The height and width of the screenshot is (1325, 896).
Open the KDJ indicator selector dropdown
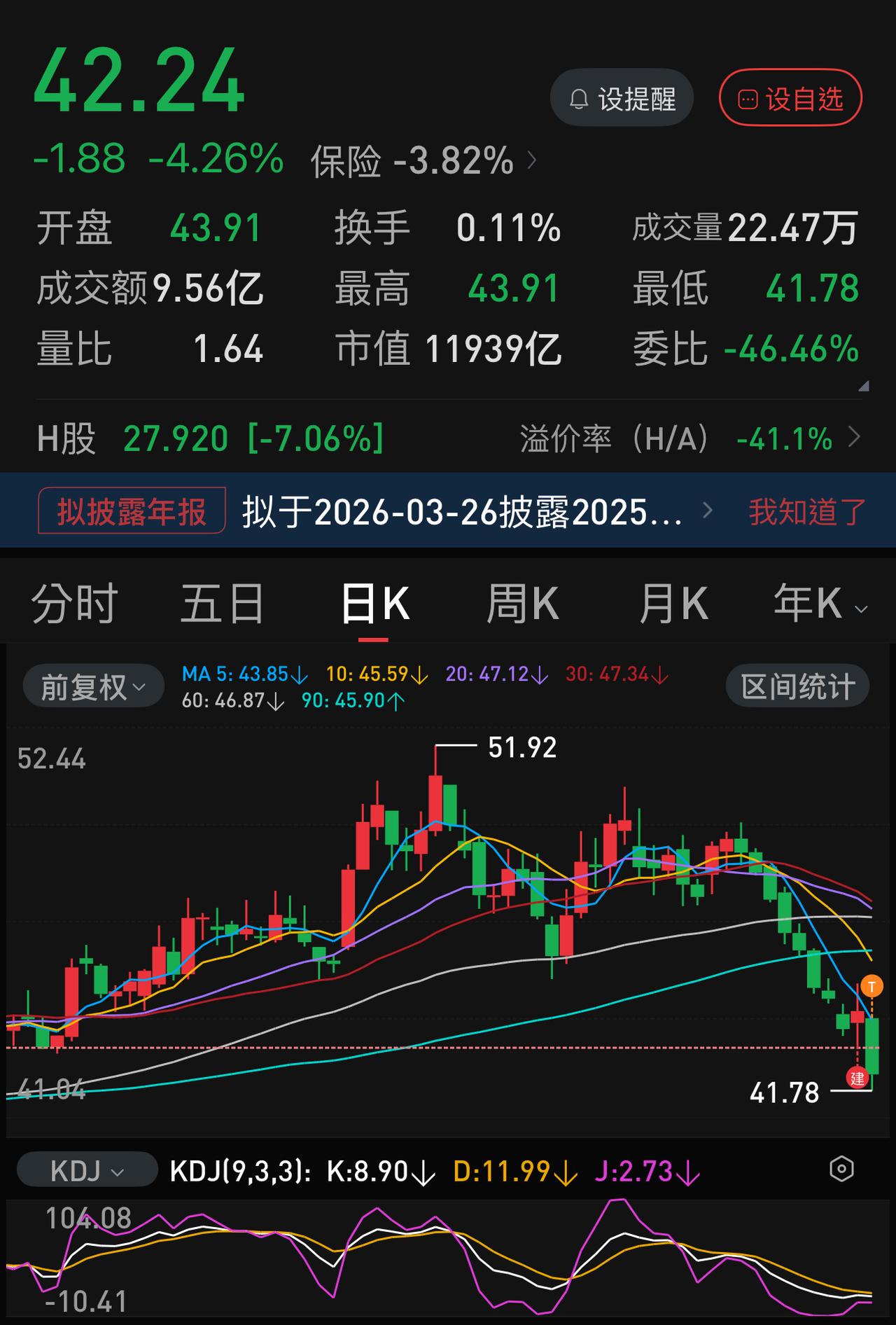[x=87, y=1170]
